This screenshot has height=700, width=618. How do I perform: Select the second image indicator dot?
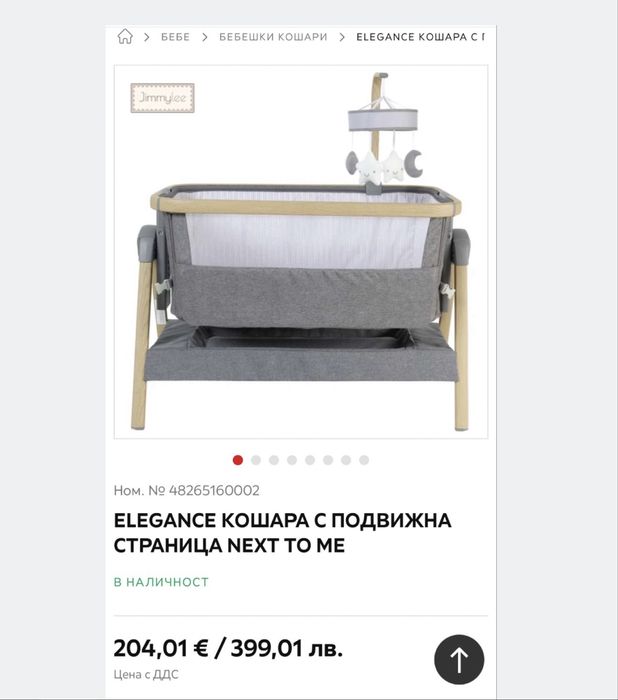(x=256, y=460)
